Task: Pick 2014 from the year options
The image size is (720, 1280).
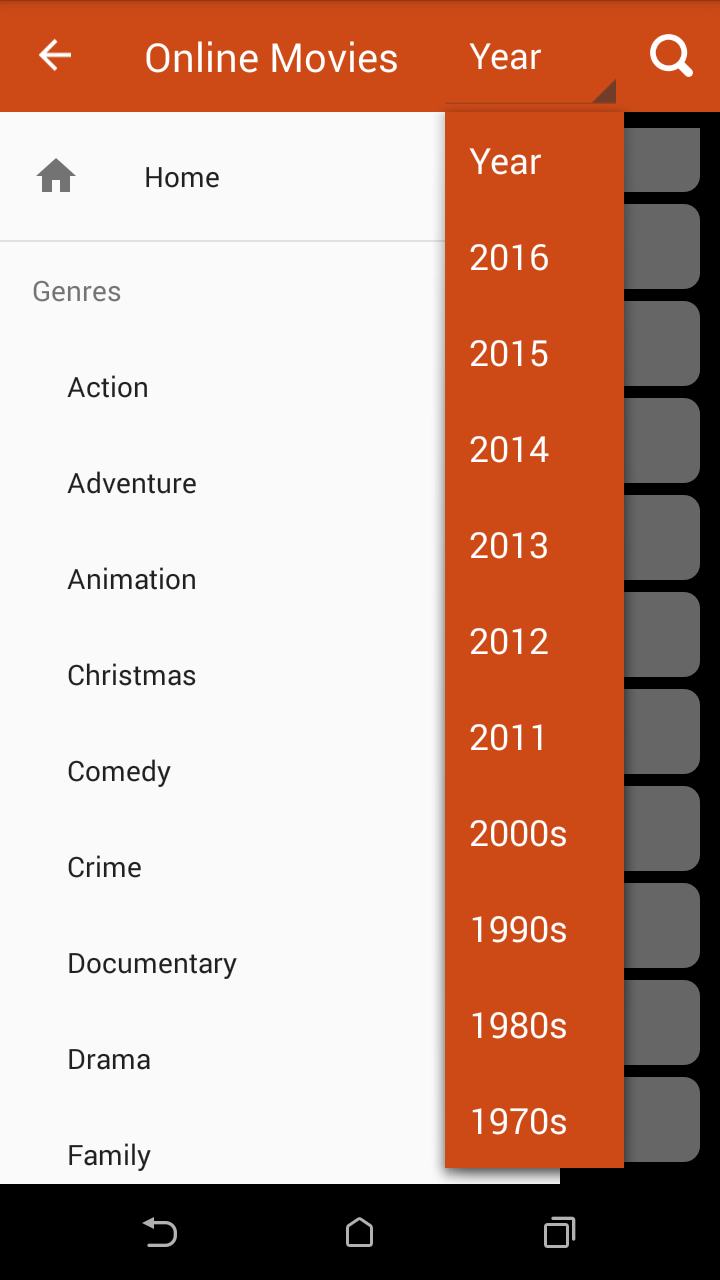Action: [x=534, y=450]
